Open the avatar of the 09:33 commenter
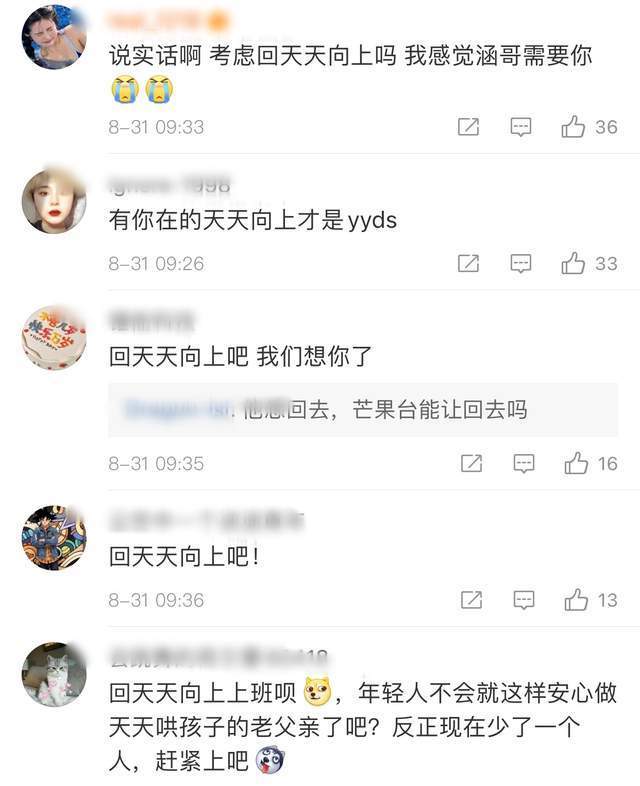Image resolution: width=640 pixels, height=786 pixels. coord(54,38)
